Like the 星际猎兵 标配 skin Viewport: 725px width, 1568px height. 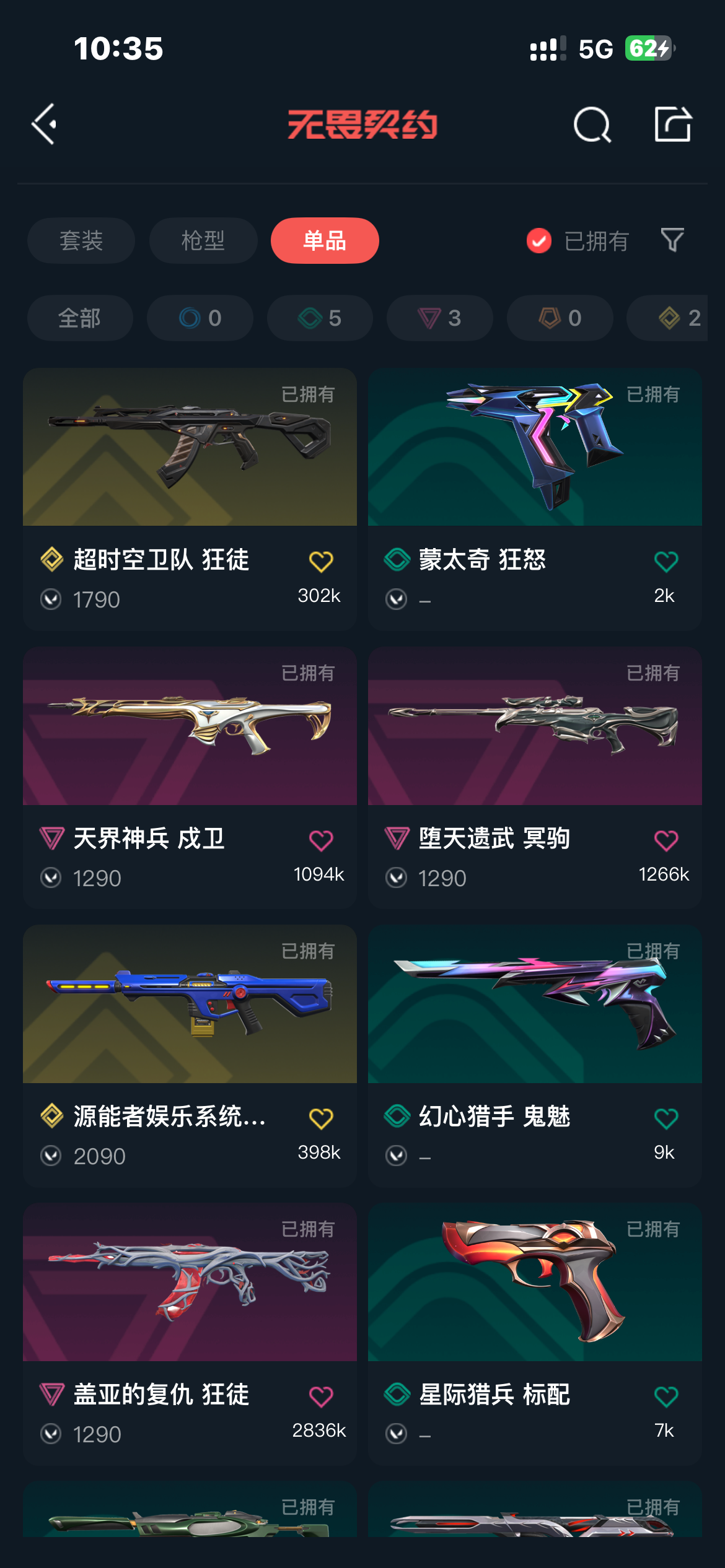coord(666,1396)
